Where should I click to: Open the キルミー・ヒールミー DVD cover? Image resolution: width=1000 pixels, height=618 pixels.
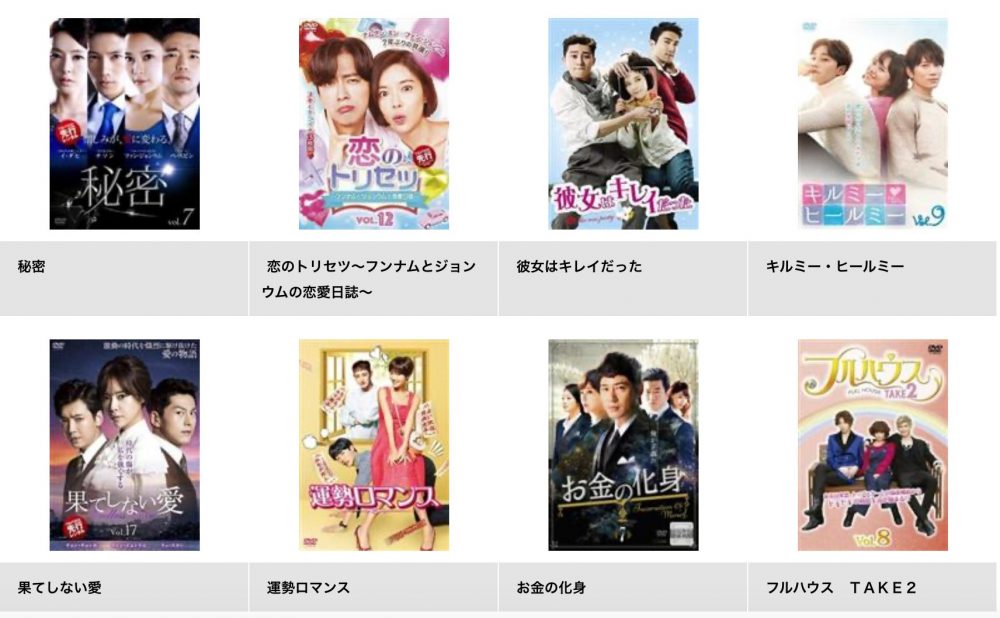[x=872, y=124]
